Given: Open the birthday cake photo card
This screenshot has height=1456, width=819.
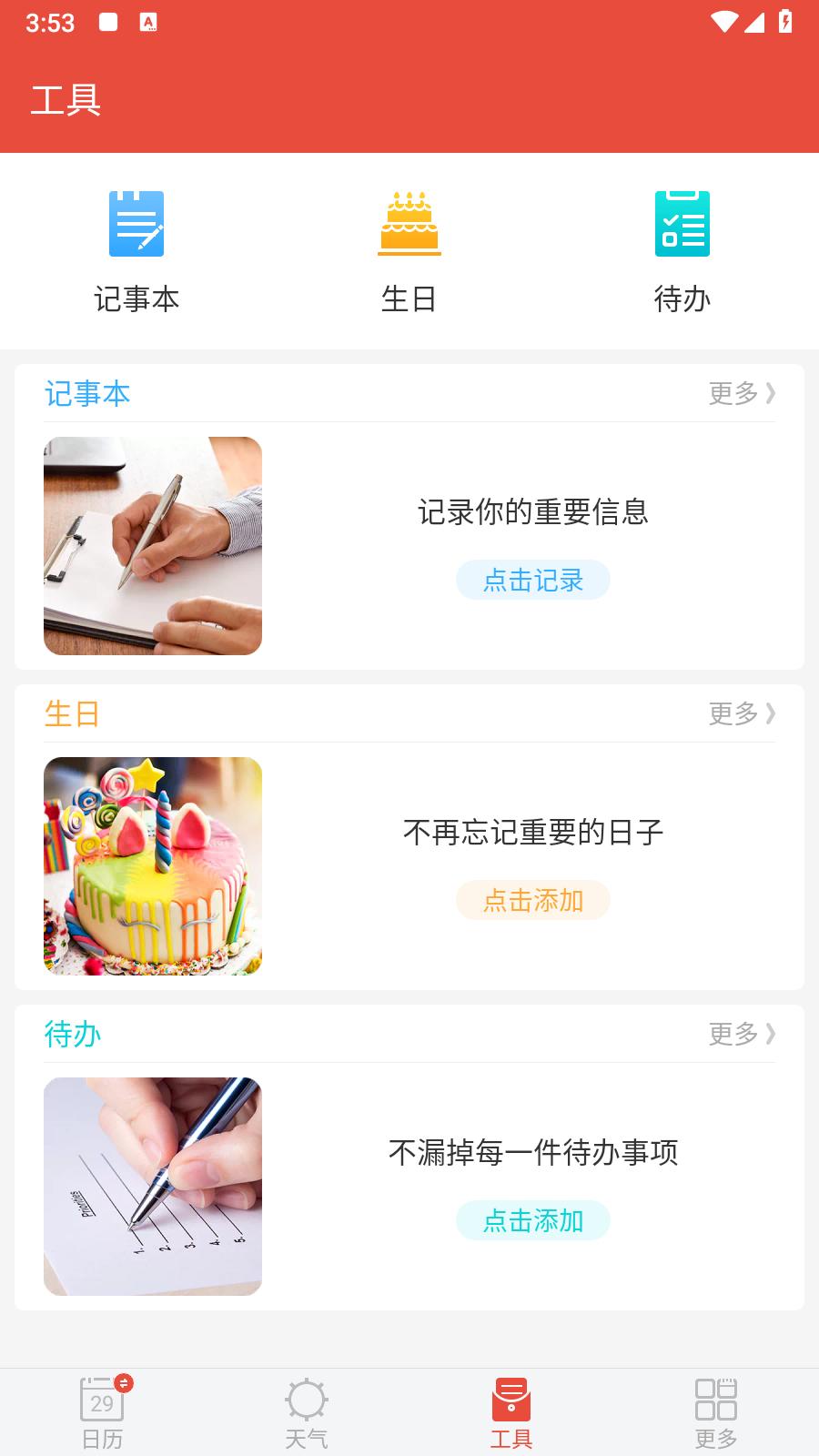Looking at the screenshot, I should [153, 866].
